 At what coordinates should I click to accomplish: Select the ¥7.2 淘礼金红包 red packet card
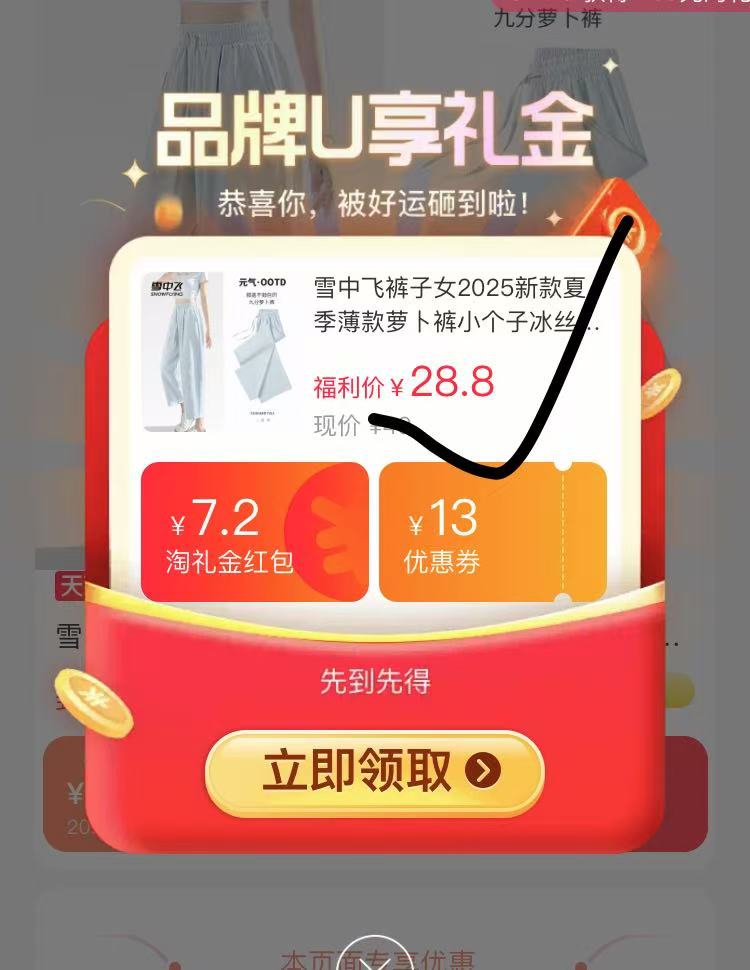[x=253, y=532]
